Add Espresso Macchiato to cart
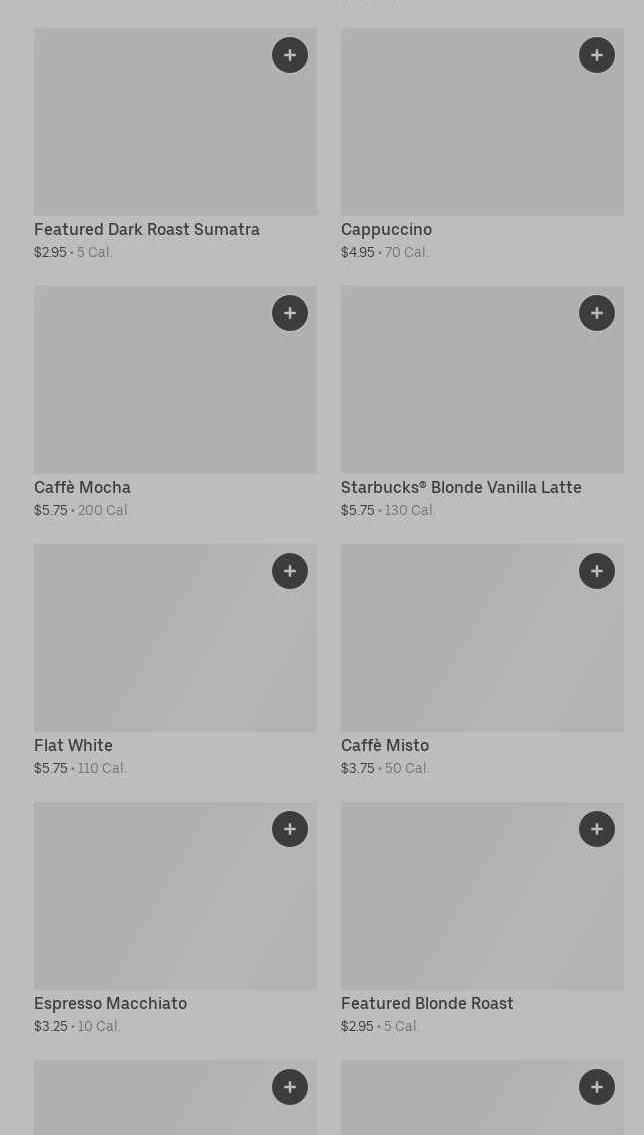Viewport: 644px width, 1135px height. coord(290,829)
